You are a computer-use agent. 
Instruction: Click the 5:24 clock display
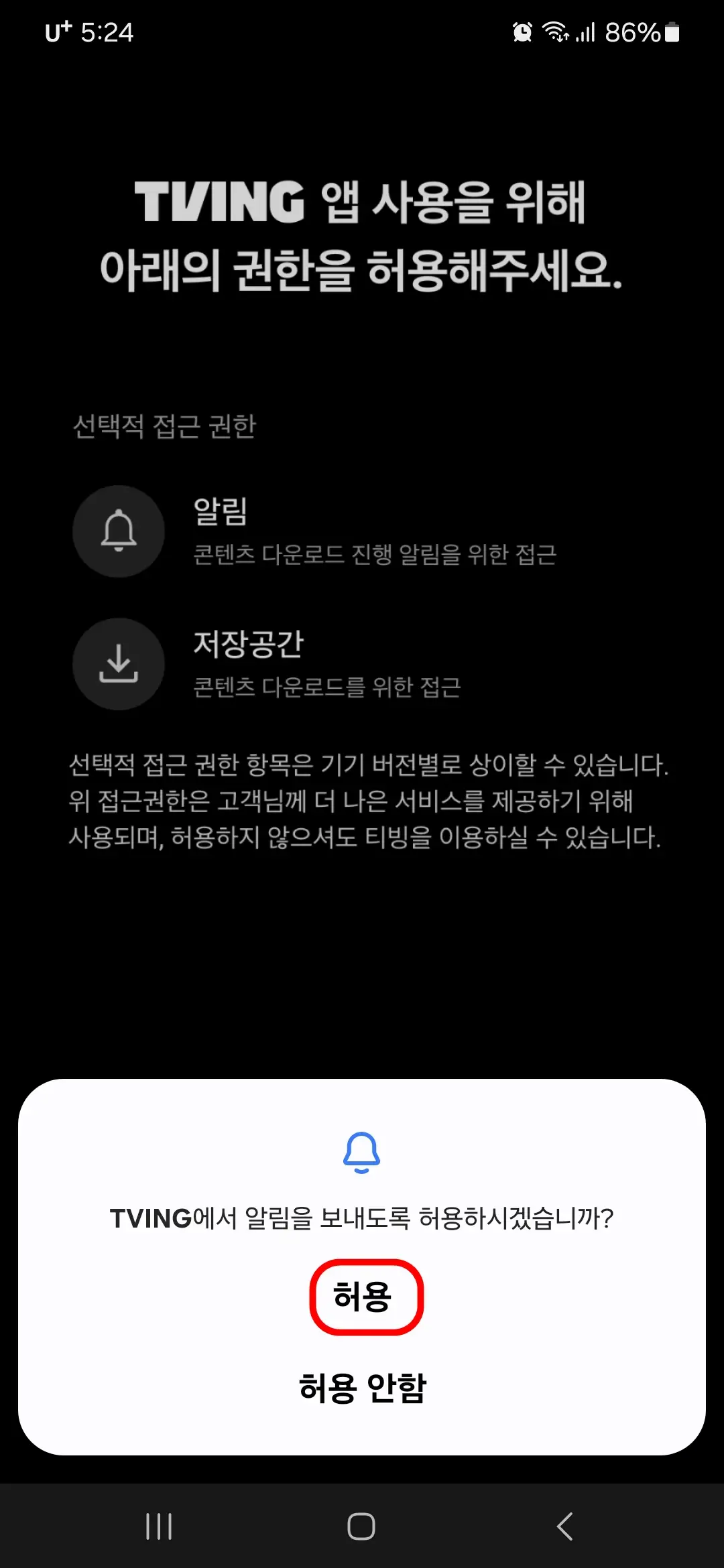coord(107,31)
